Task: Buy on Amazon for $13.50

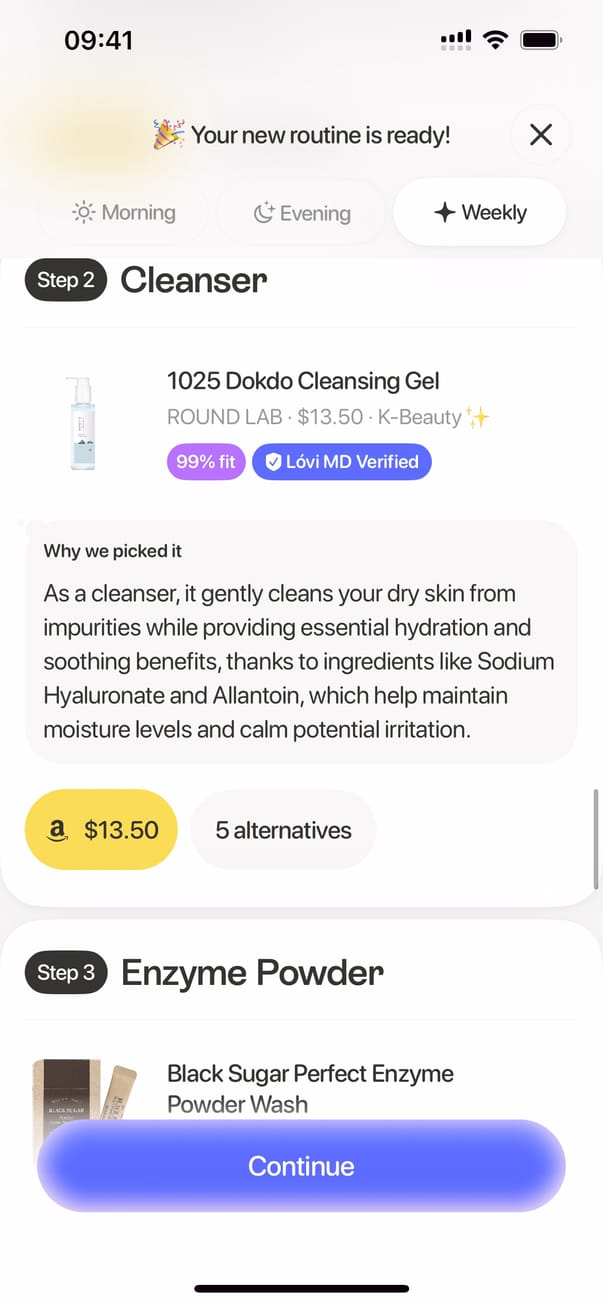Action: pyautogui.click(x=101, y=830)
